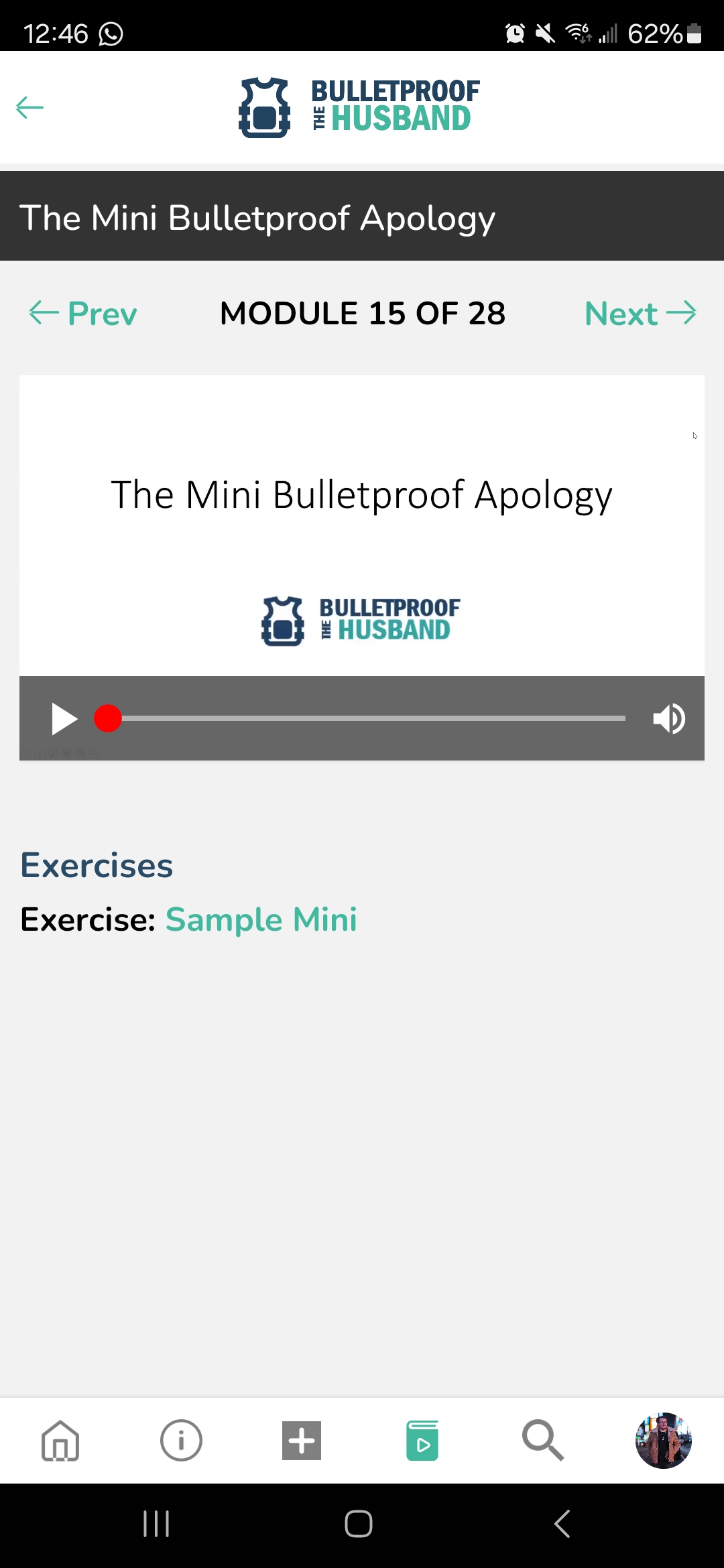Open the info tab
Image resolution: width=724 pixels, height=1568 pixels.
[181, 1441]
